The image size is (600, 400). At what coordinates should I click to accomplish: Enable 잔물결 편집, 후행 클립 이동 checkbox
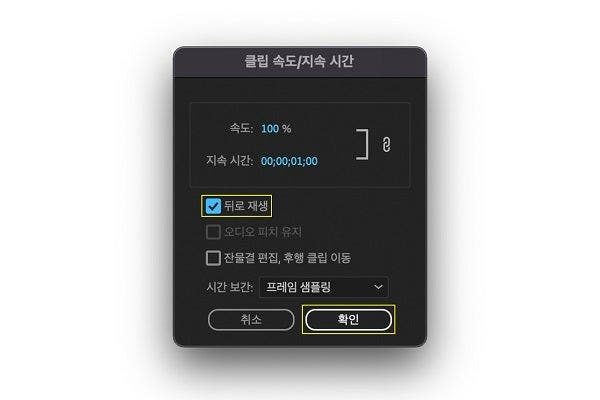pos(213,258)
